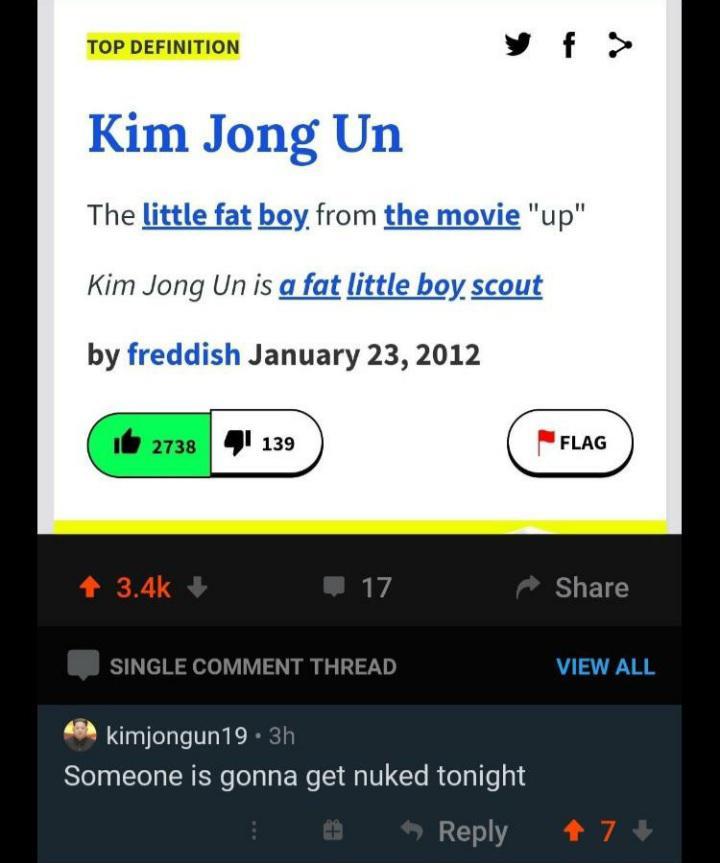This screenshot has height=863, width=720.
Task: Downvote kimjongun19's comment
Action: point(643,831)
